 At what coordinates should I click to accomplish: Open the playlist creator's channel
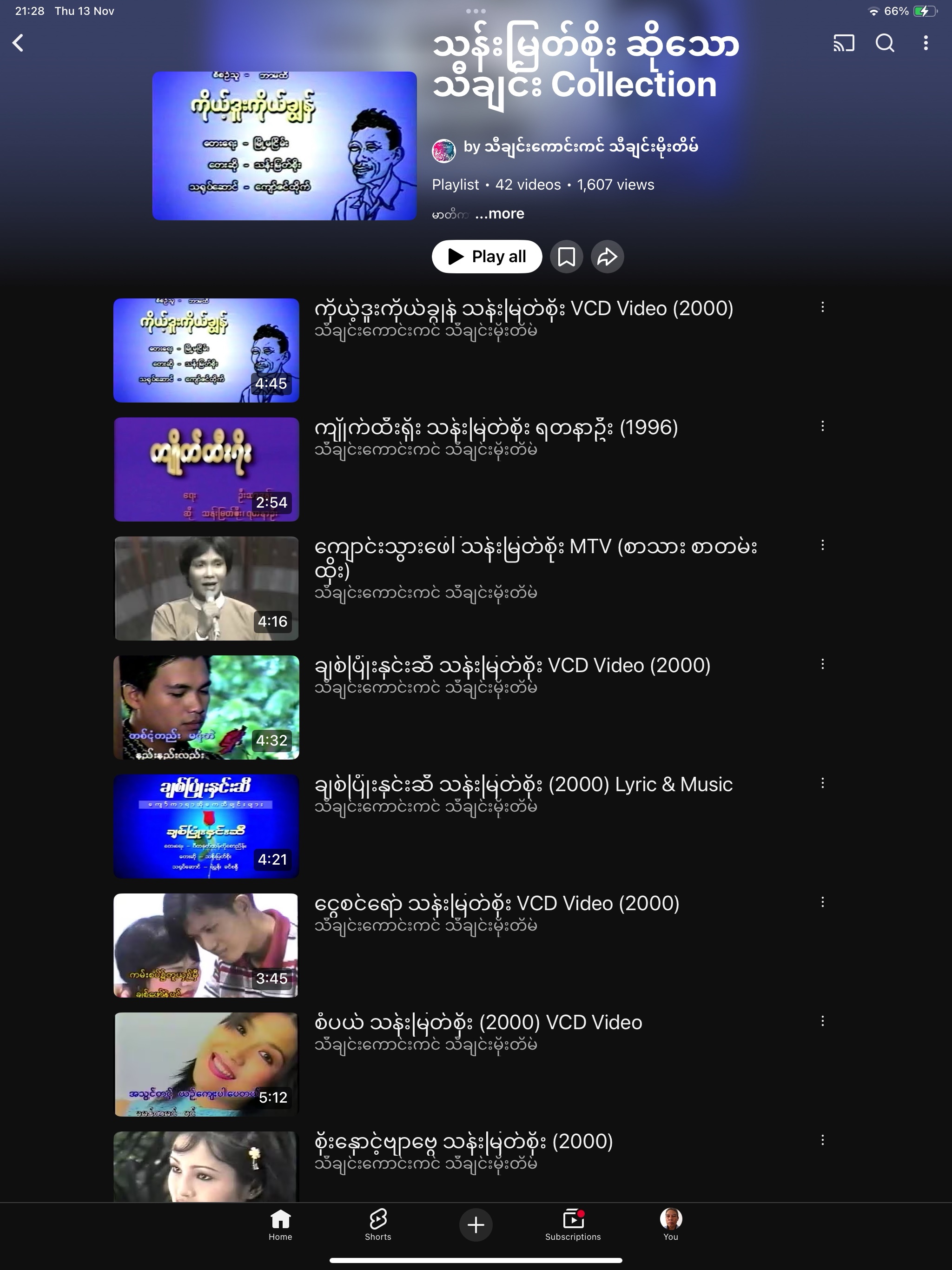click(580, 147)
